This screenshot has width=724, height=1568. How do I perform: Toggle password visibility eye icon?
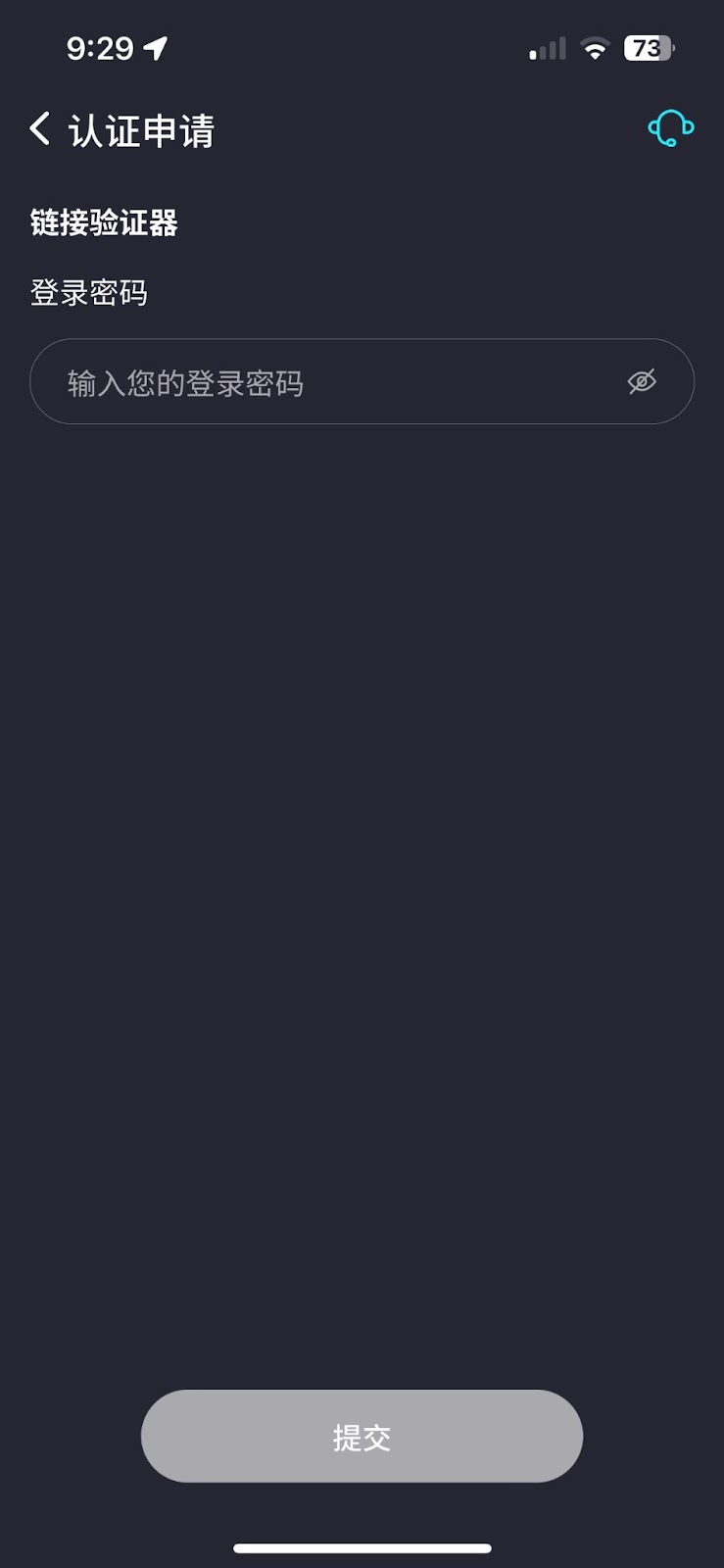(642, 381)
